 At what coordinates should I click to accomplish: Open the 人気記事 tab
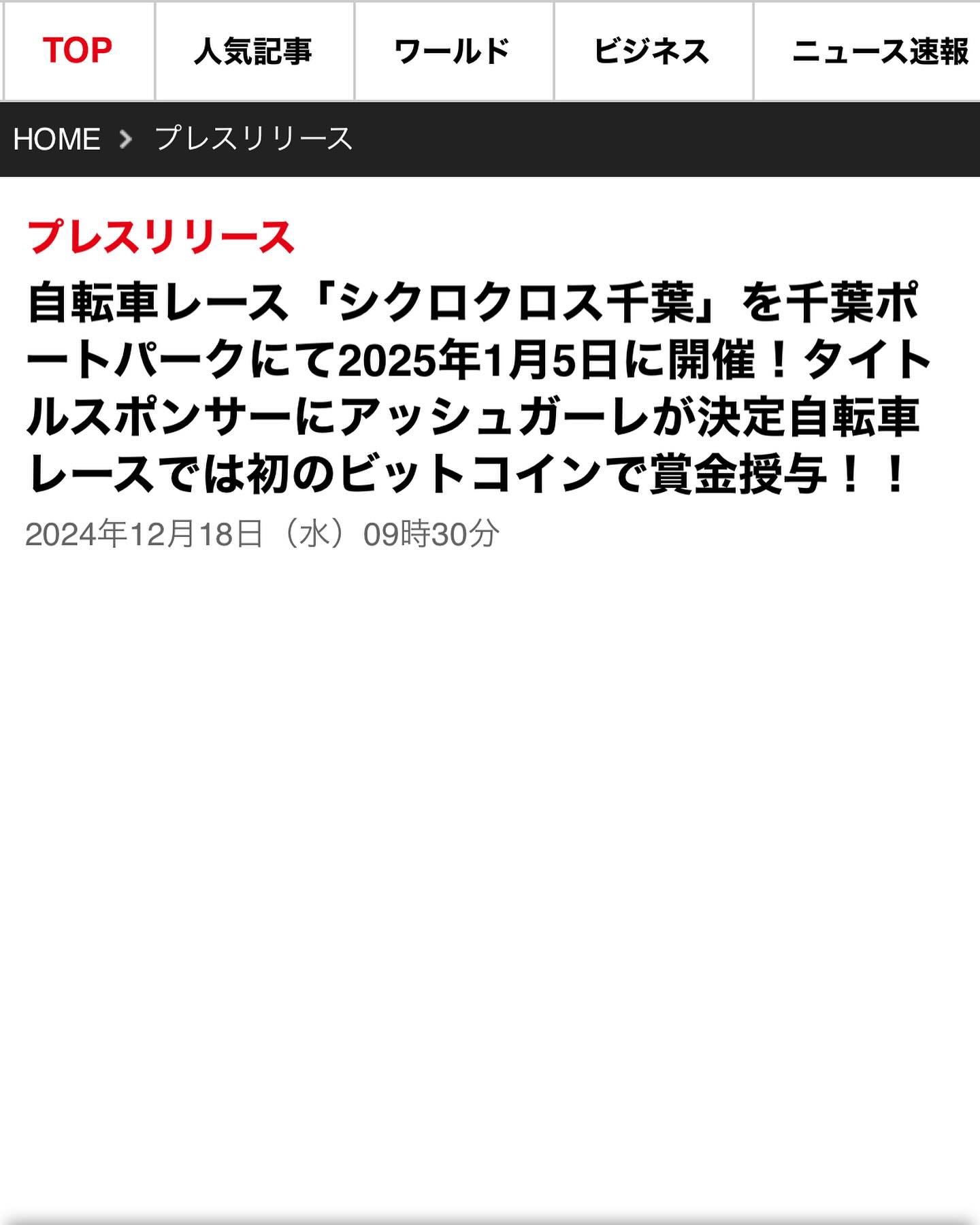pos(254,51)
